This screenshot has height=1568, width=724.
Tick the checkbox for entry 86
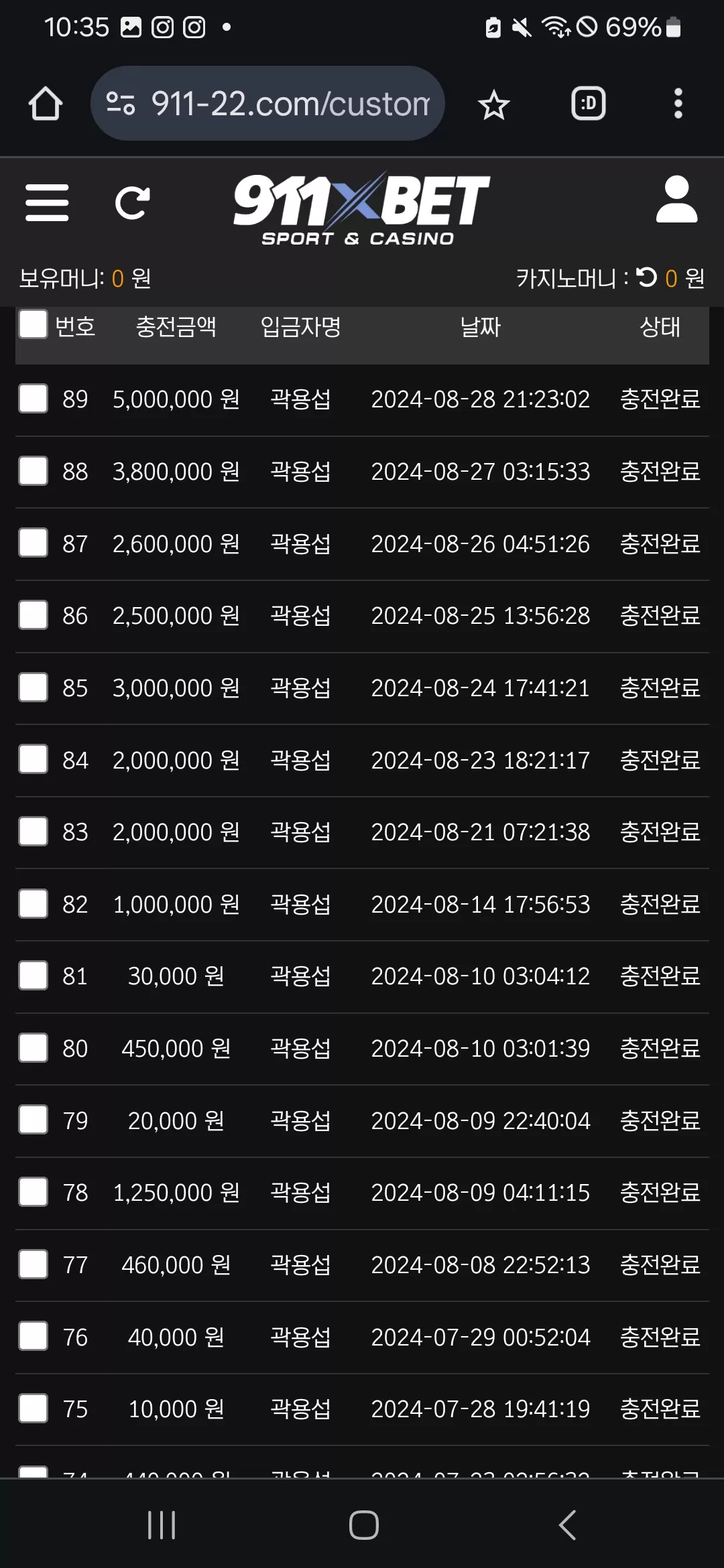point(33,615)
